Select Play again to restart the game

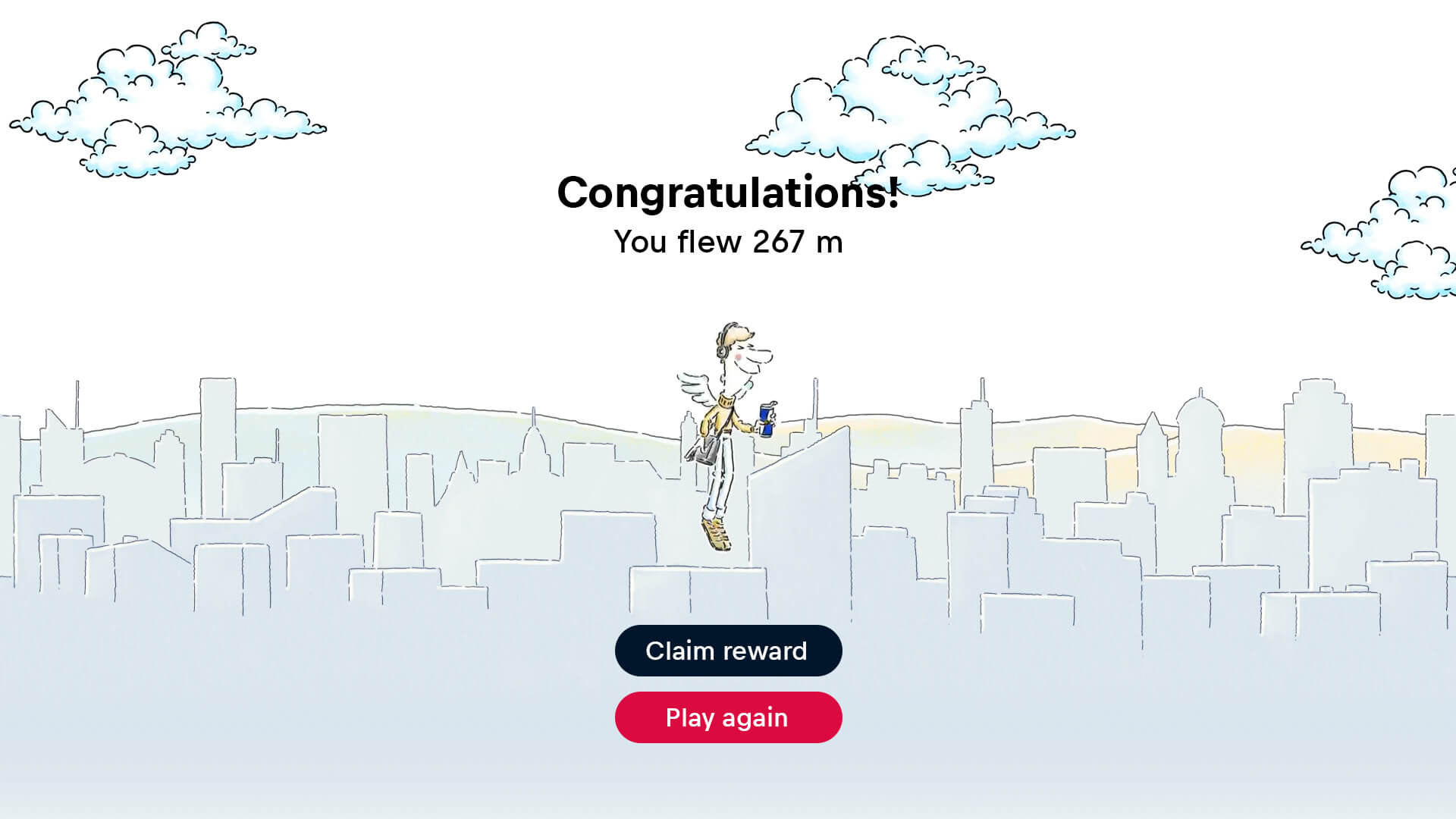728,717
